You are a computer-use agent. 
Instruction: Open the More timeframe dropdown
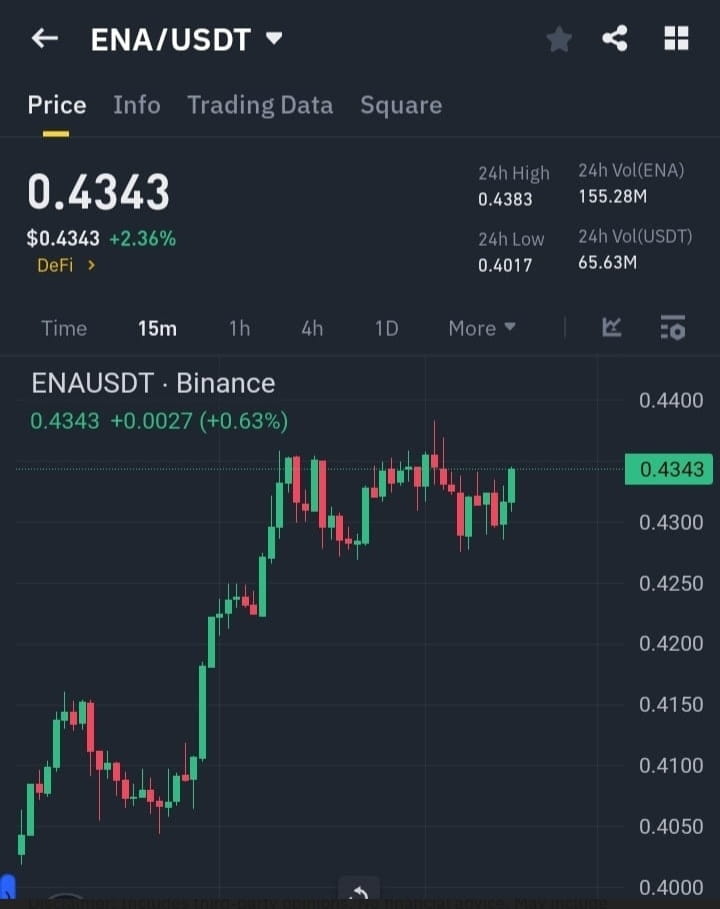pos(481,328)
